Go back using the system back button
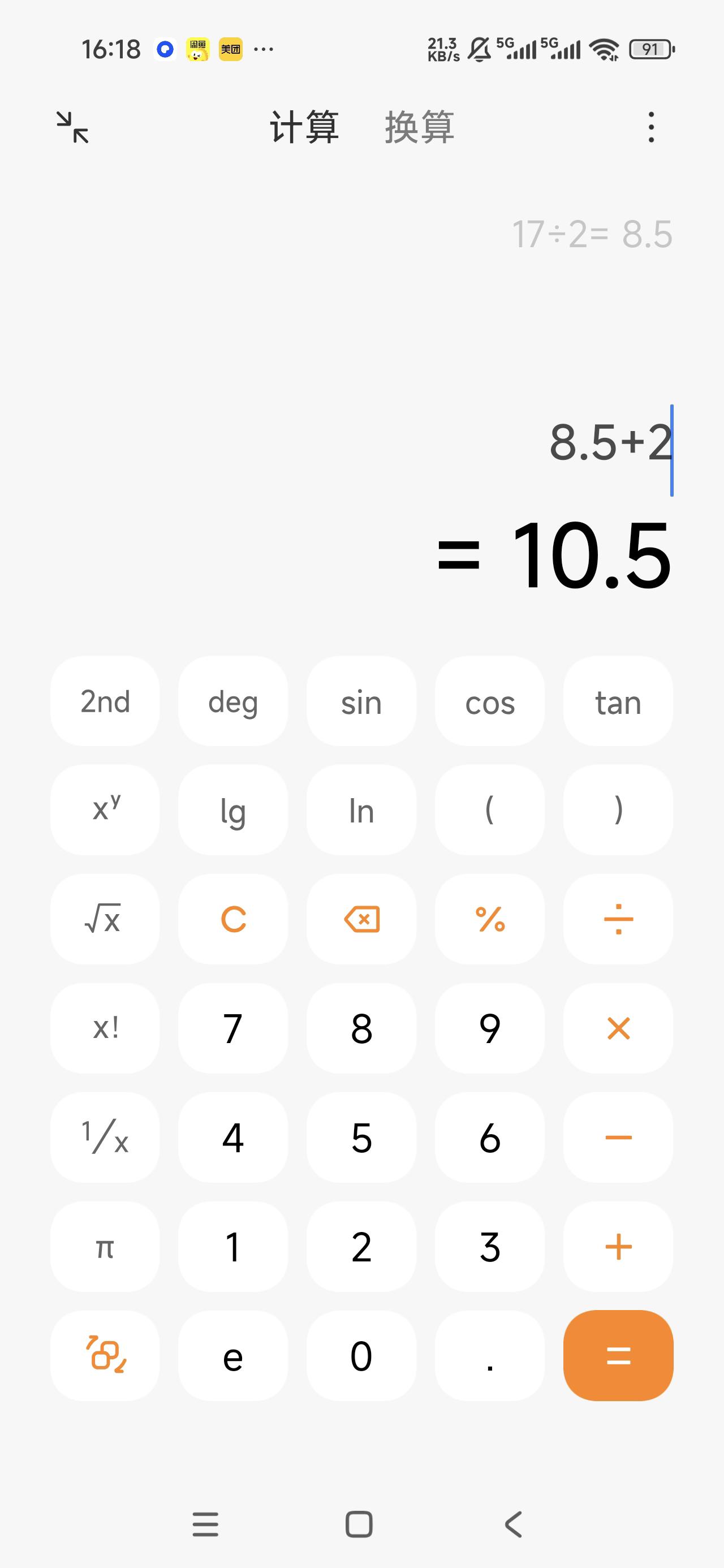Viewport: 724px width, 1568px height. point(514,1524)
